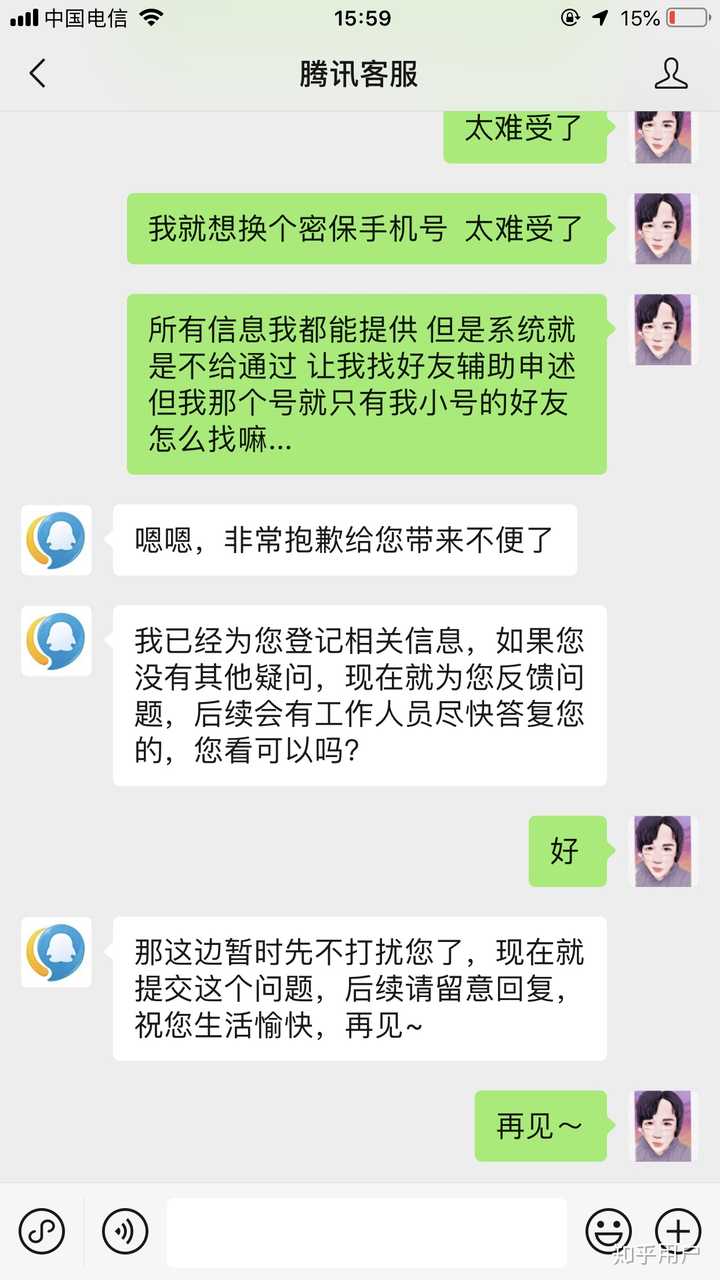Tap my avatar next to the 好 message

pos(661,851)
